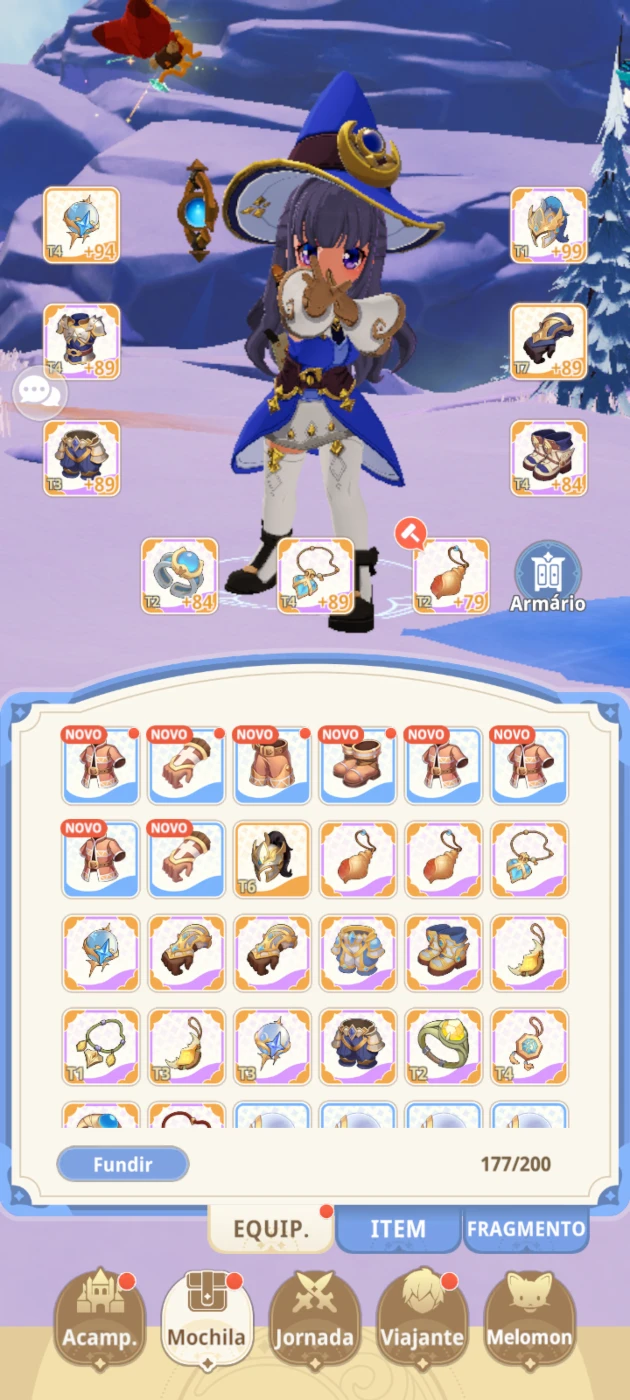Tap equipped orange charm slot with +79

451,575
